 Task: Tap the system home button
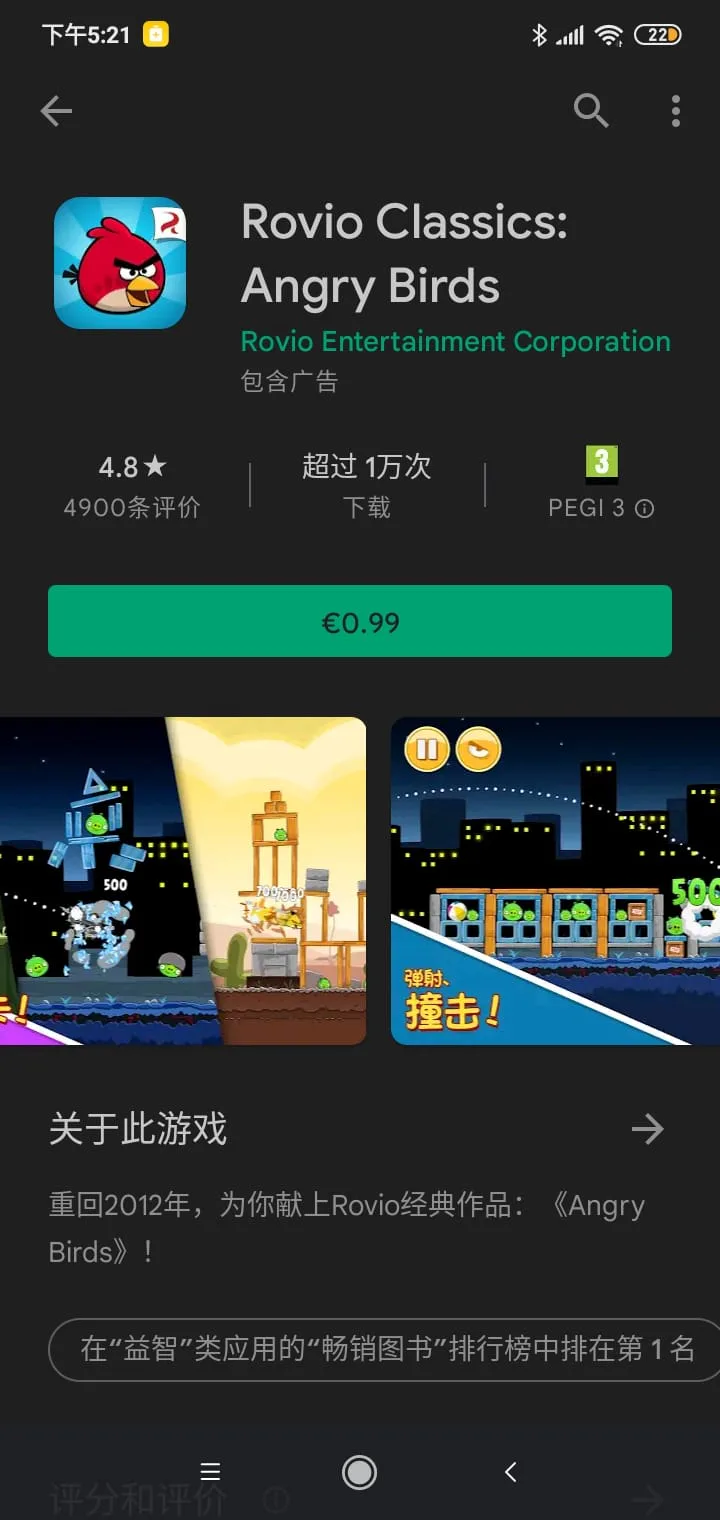tap(359, 1471)
